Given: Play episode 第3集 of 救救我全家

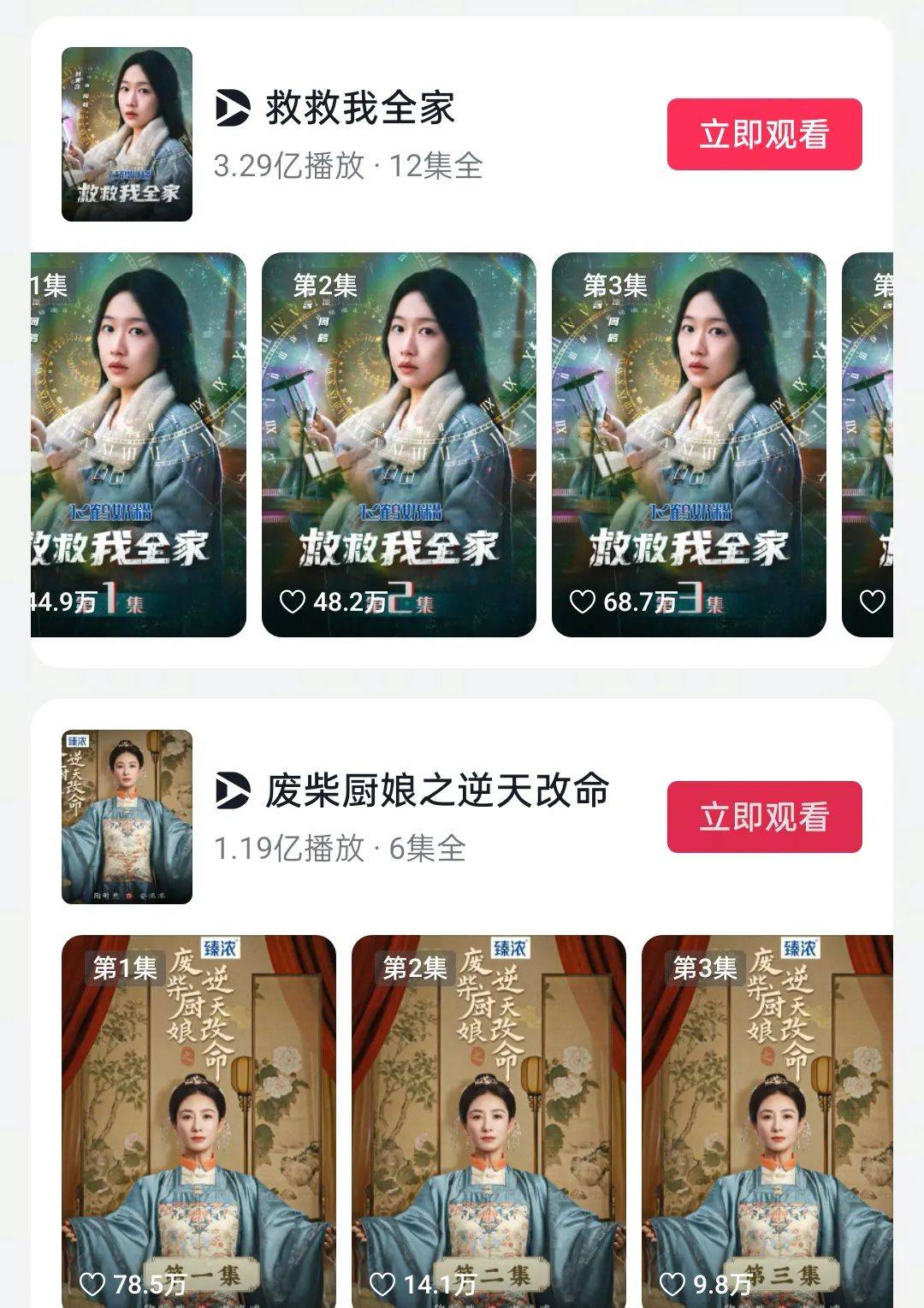Looking at the screenshot, I should (689, 445).
